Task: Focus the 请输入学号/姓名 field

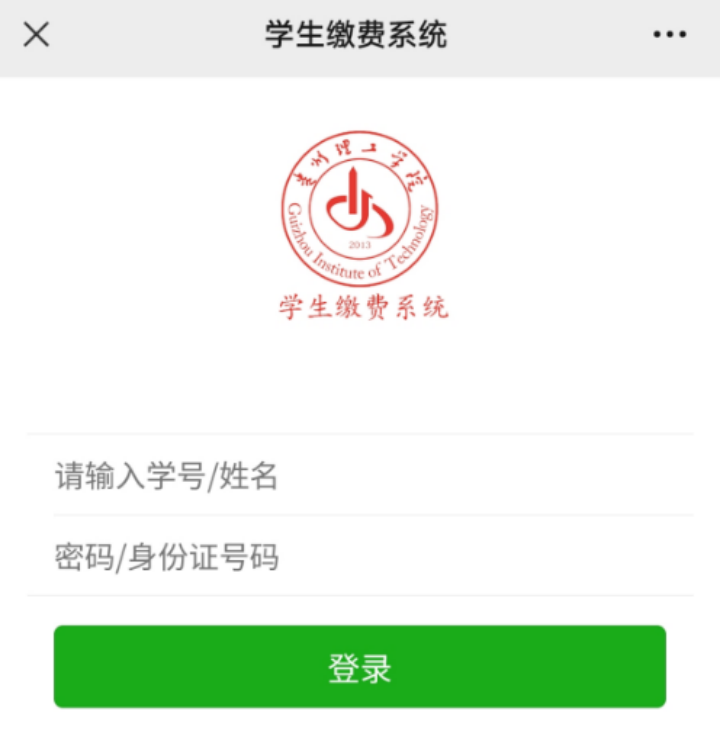Action: (x=360, y=476)
